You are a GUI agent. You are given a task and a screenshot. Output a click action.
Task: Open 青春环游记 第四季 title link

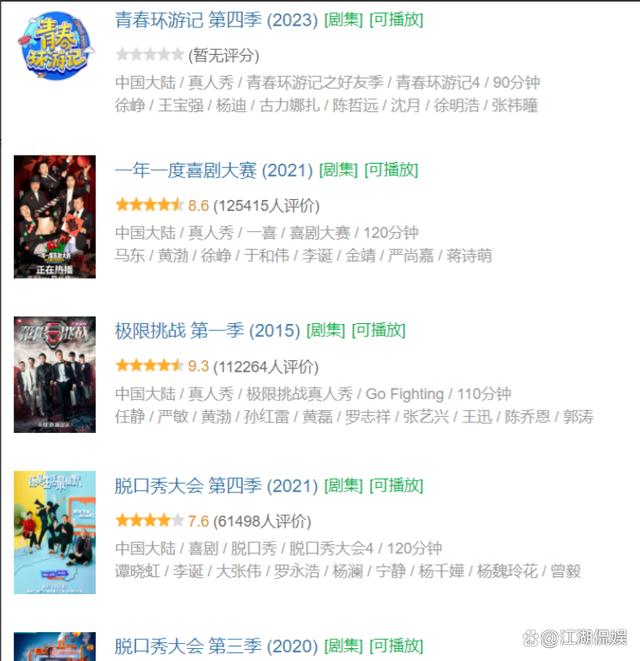(x=215, y=20)
